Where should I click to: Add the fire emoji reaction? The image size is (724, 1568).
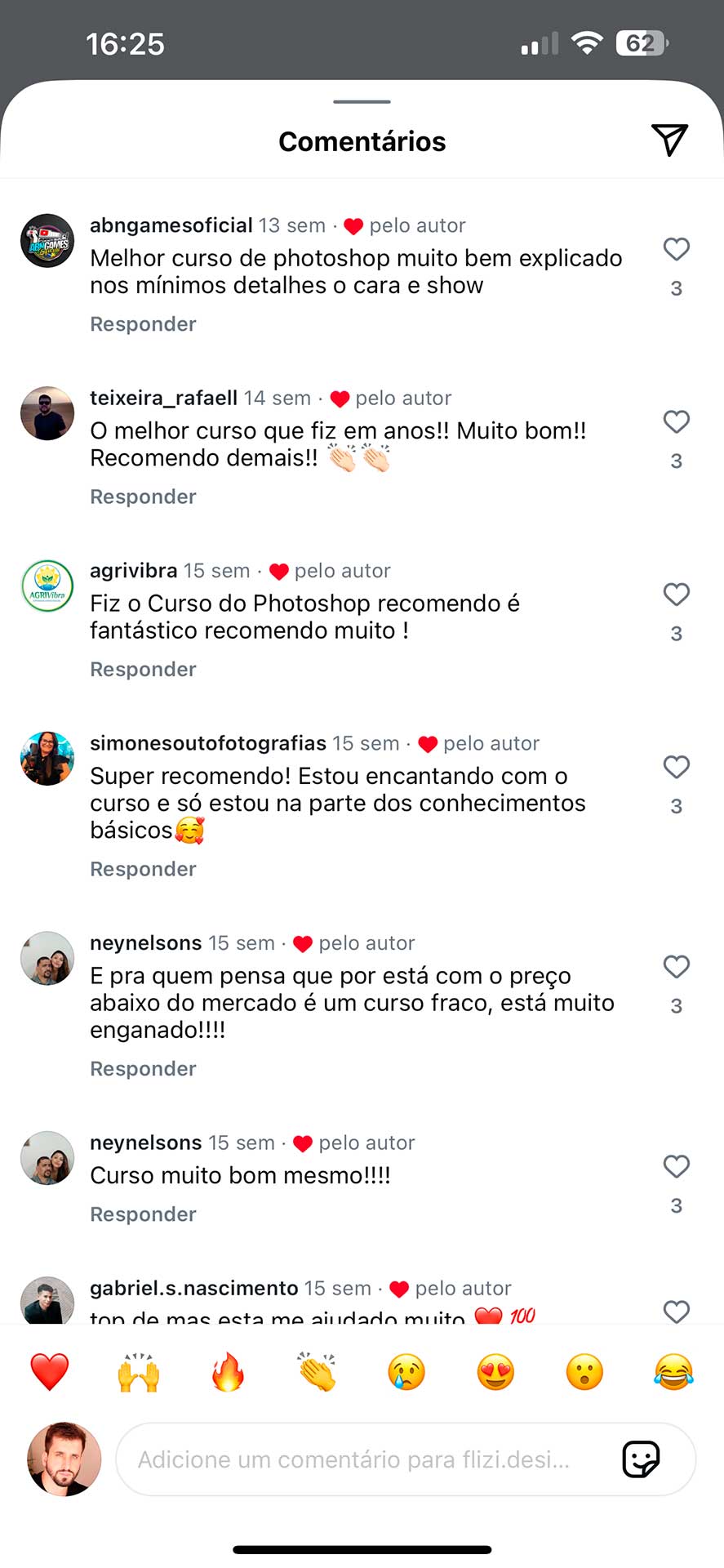tap(228, 1372)
